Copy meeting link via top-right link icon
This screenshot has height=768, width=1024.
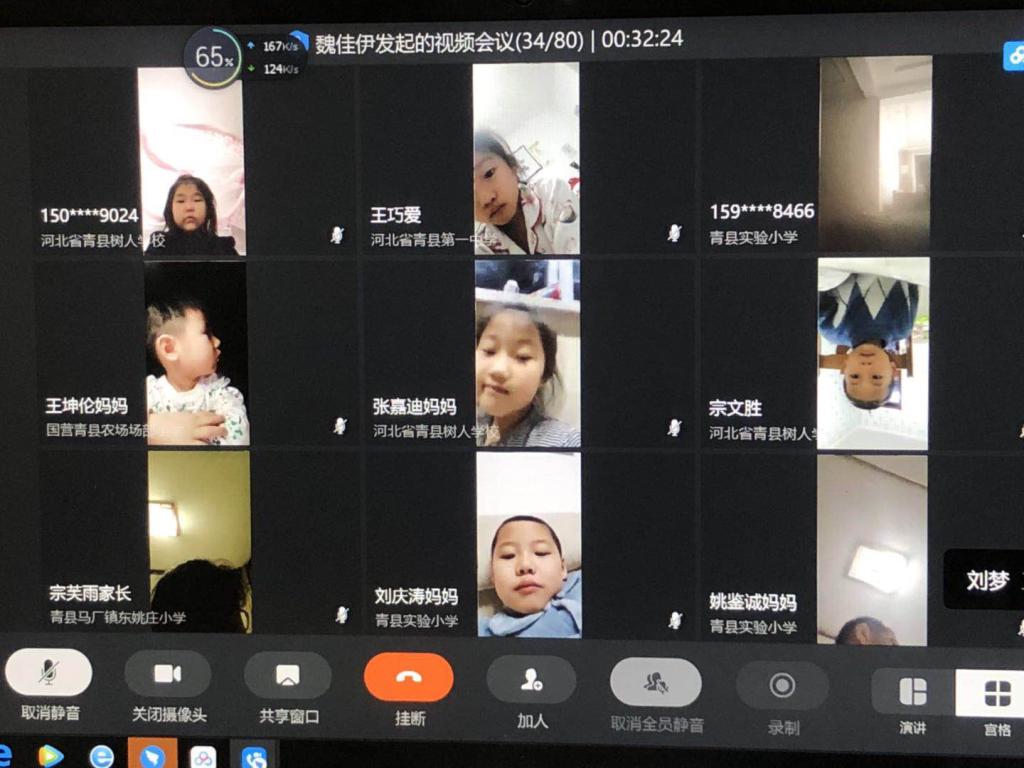[x=1013, y=56]
